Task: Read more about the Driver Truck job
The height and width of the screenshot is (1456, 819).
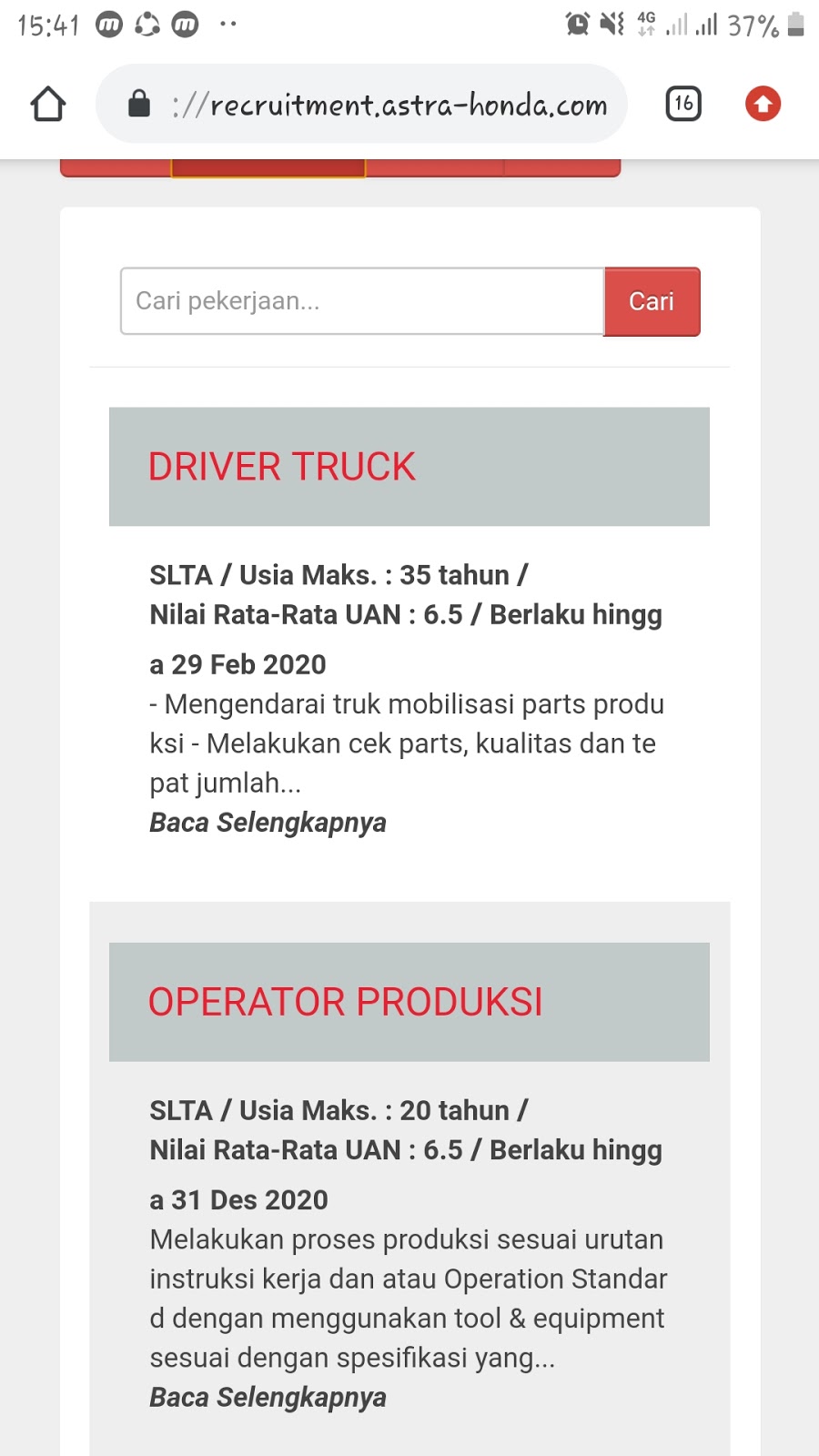Action: tap(268, 823)
